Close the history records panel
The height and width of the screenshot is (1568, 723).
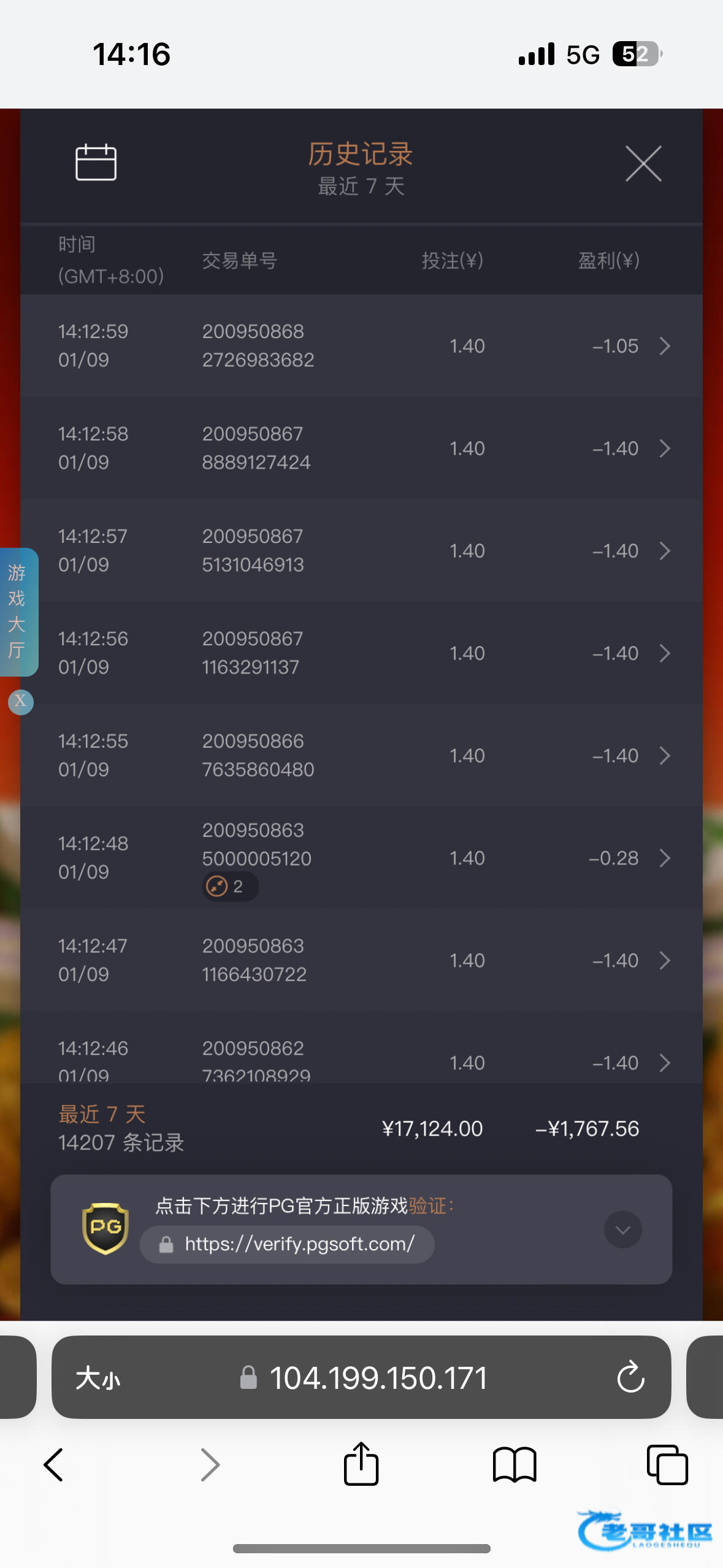[643, 164]
